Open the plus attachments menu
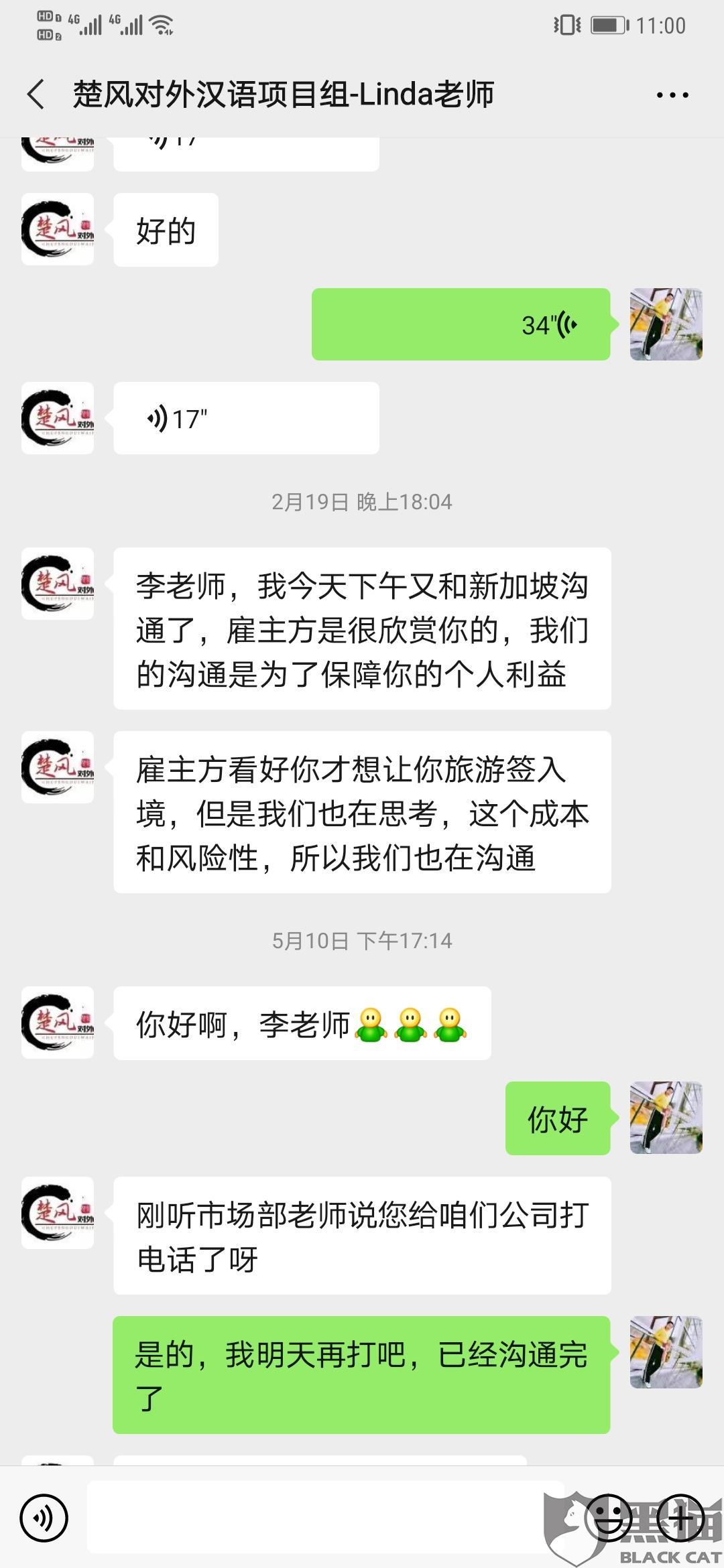 pyautogui.click(x=680, y=1518)
